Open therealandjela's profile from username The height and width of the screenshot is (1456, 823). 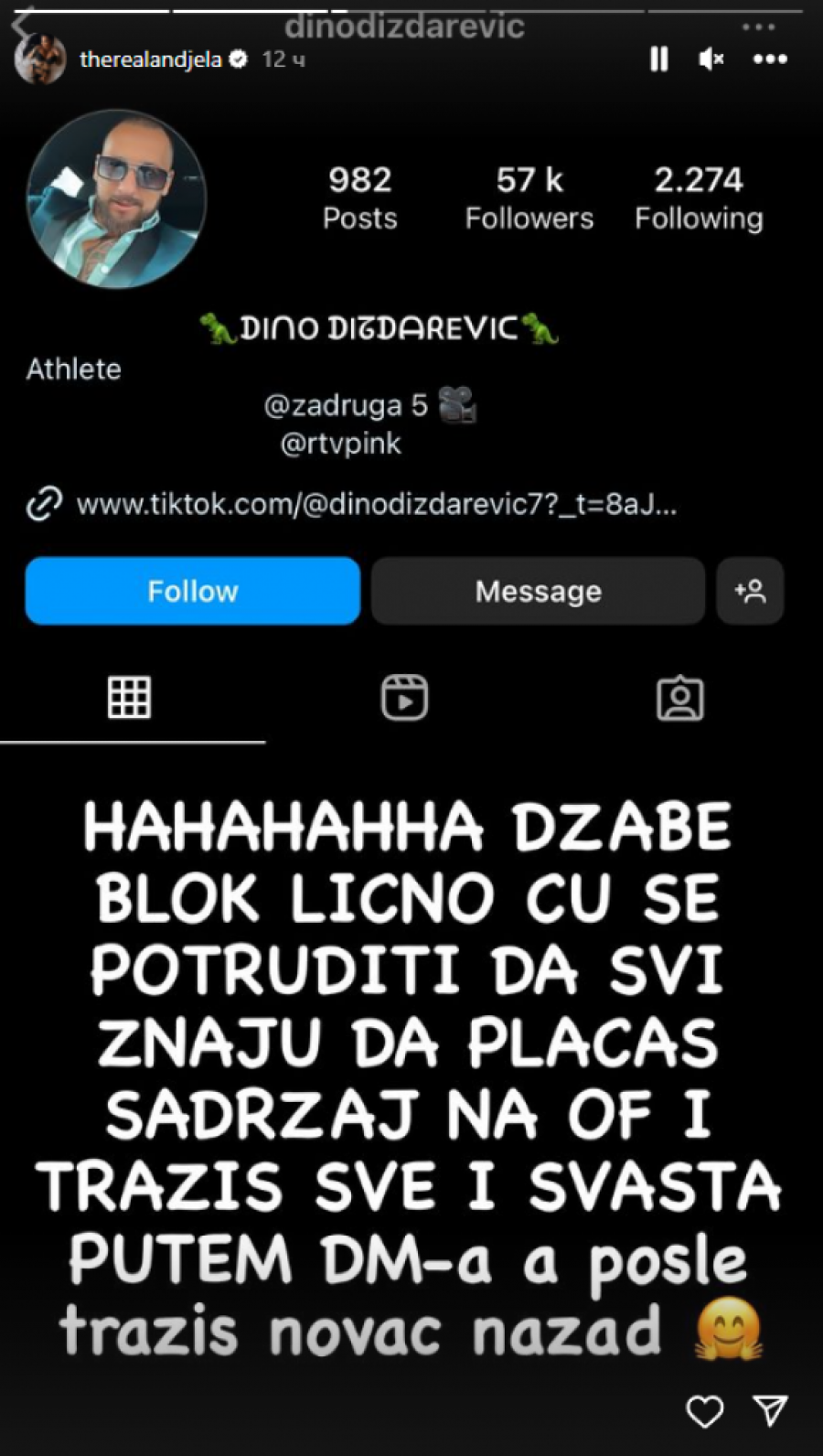pos(150,59)
